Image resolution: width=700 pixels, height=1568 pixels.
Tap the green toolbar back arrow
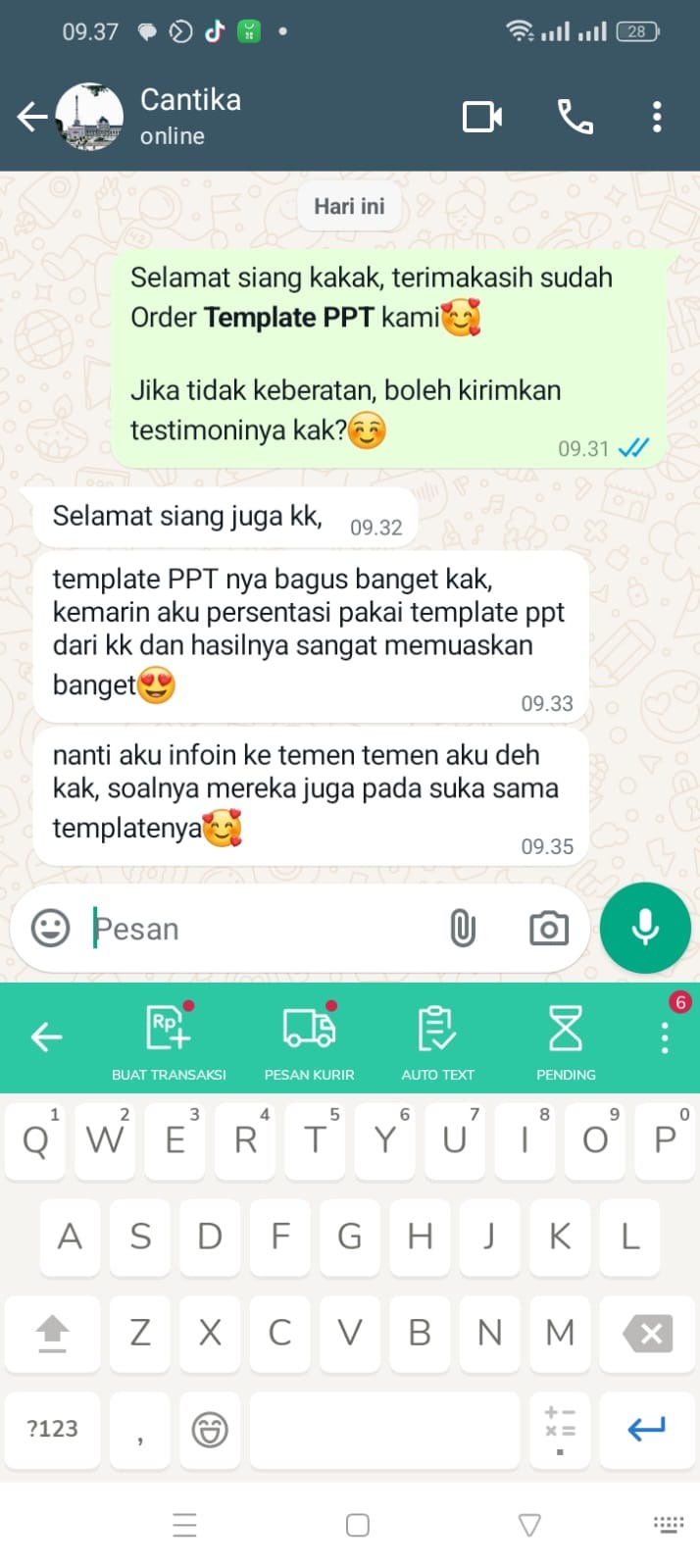[x=46, y=1037]
